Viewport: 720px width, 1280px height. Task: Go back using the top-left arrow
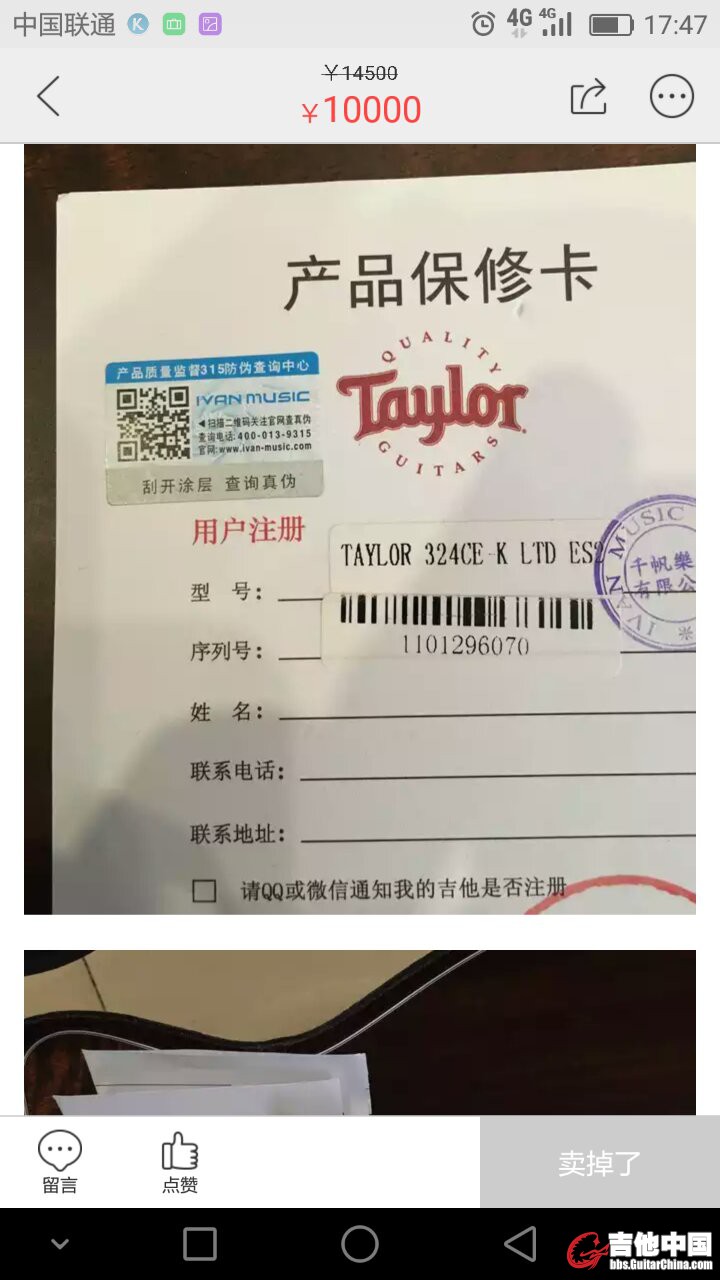point(48,97)
